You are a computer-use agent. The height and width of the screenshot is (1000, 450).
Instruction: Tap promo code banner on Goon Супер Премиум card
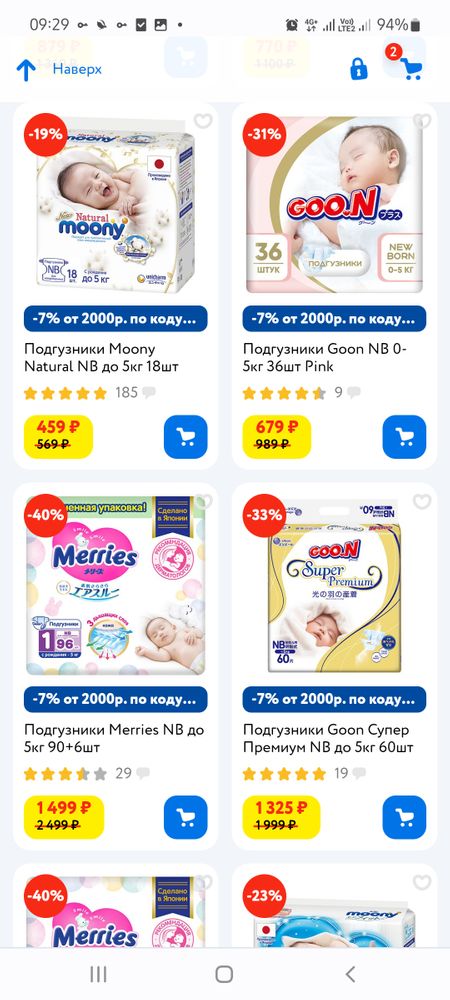334,700
